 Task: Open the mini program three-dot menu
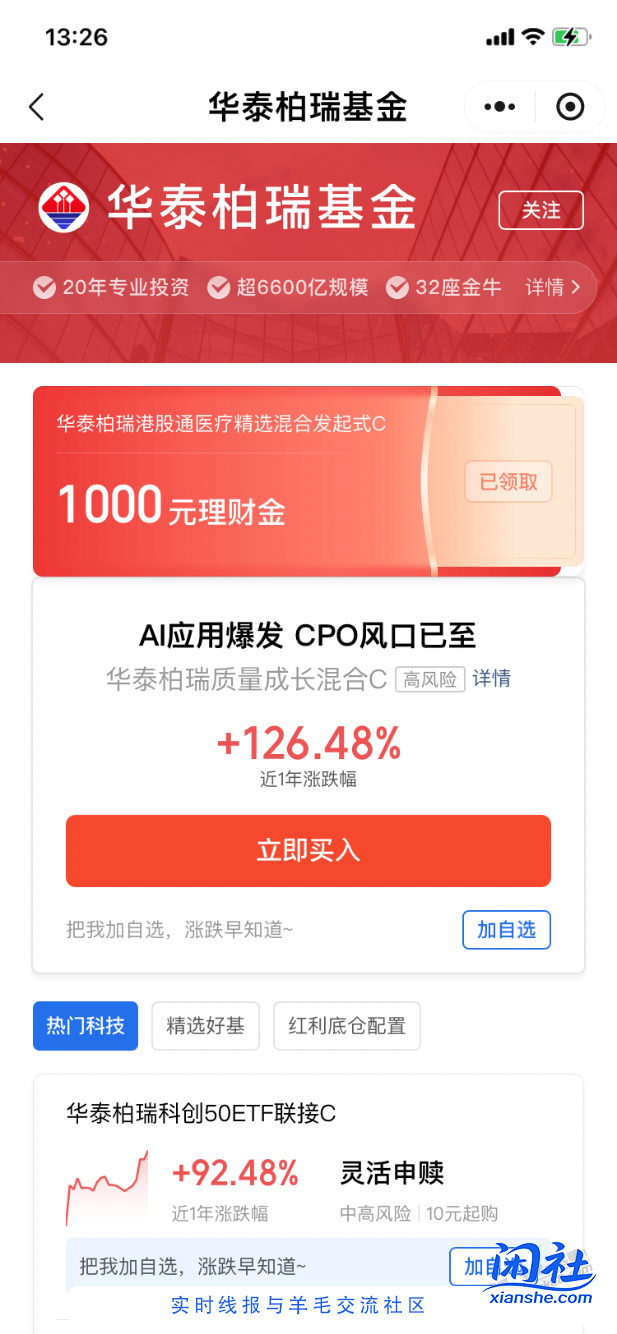tap(499, 107)
